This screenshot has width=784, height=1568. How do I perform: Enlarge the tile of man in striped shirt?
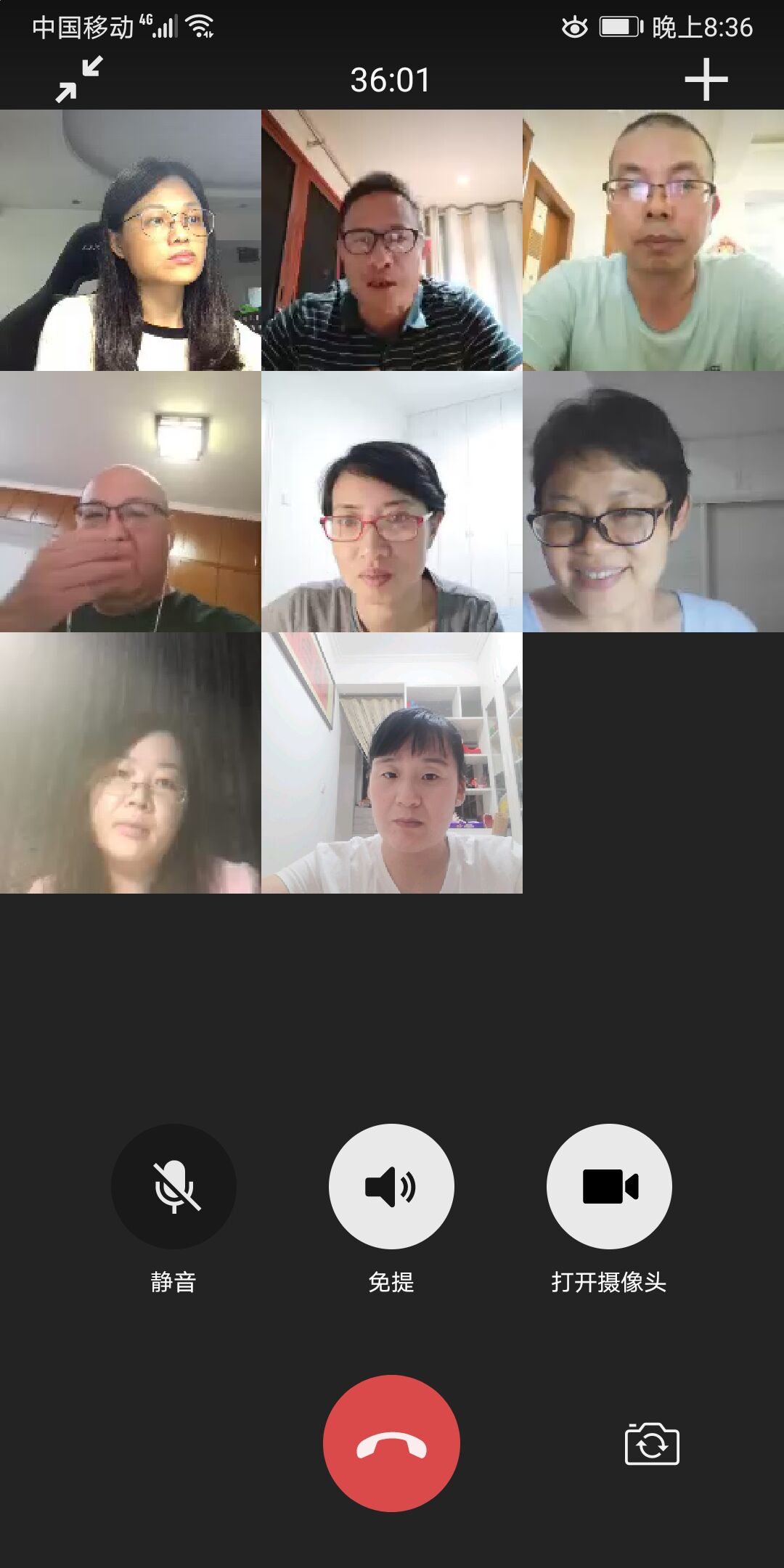[x=392, y=240]
